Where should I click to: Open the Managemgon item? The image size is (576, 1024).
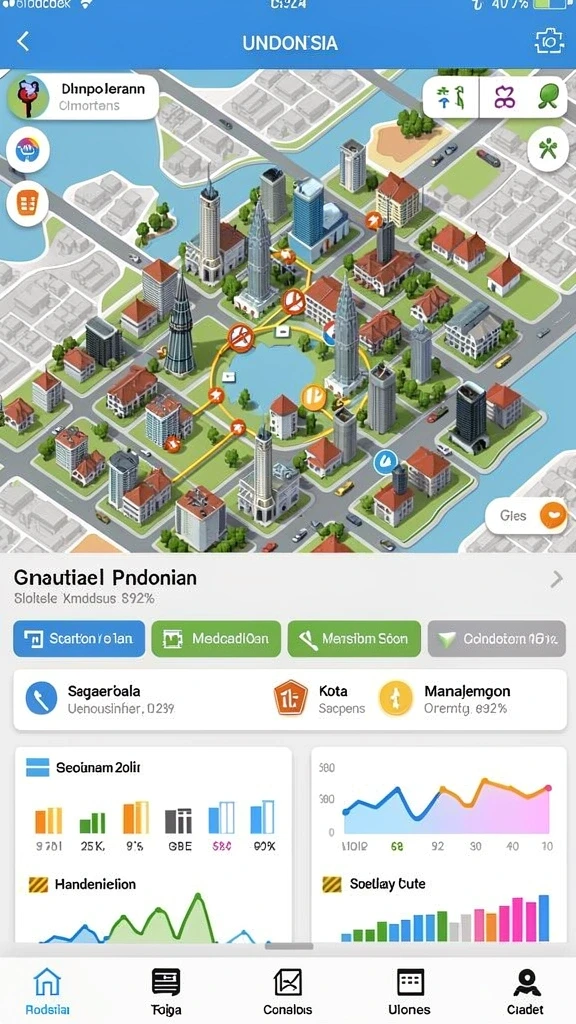(x=444, y=699)
